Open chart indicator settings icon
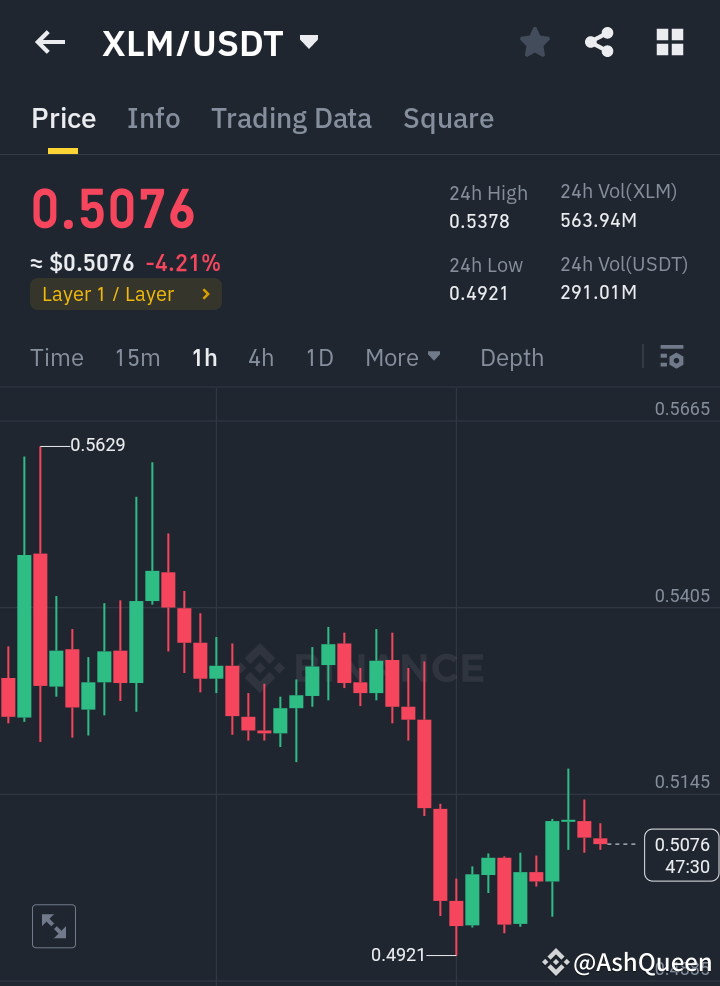This screenshot has width=720, height=986. click(x=672, y=357)
